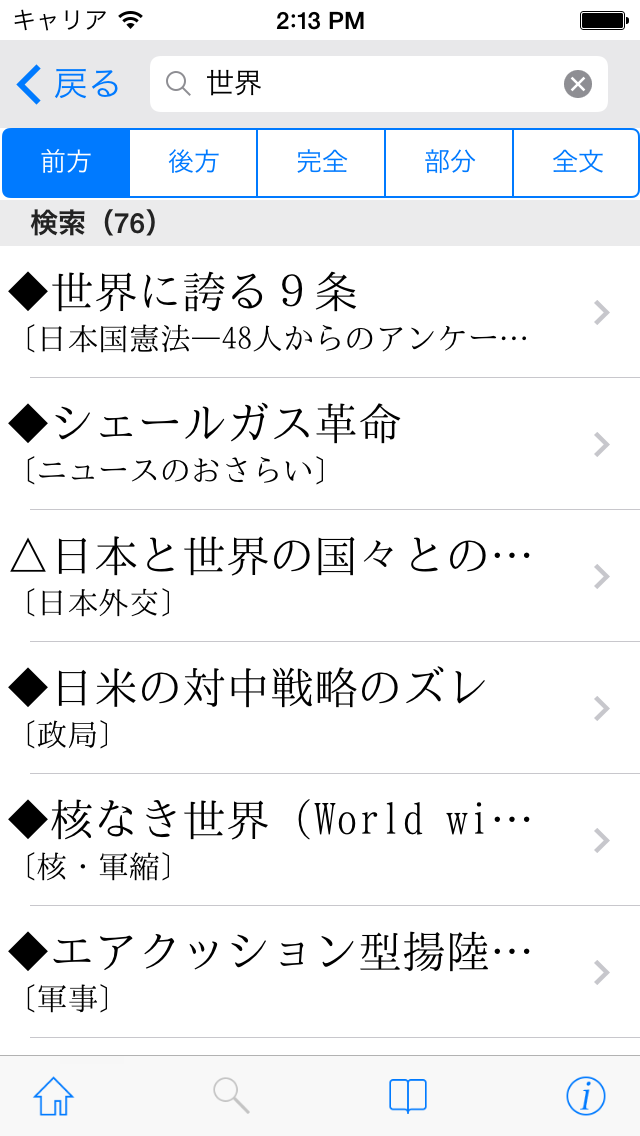Clear the search text
This screenshot has width=640, height=1136.
[578, 84]
